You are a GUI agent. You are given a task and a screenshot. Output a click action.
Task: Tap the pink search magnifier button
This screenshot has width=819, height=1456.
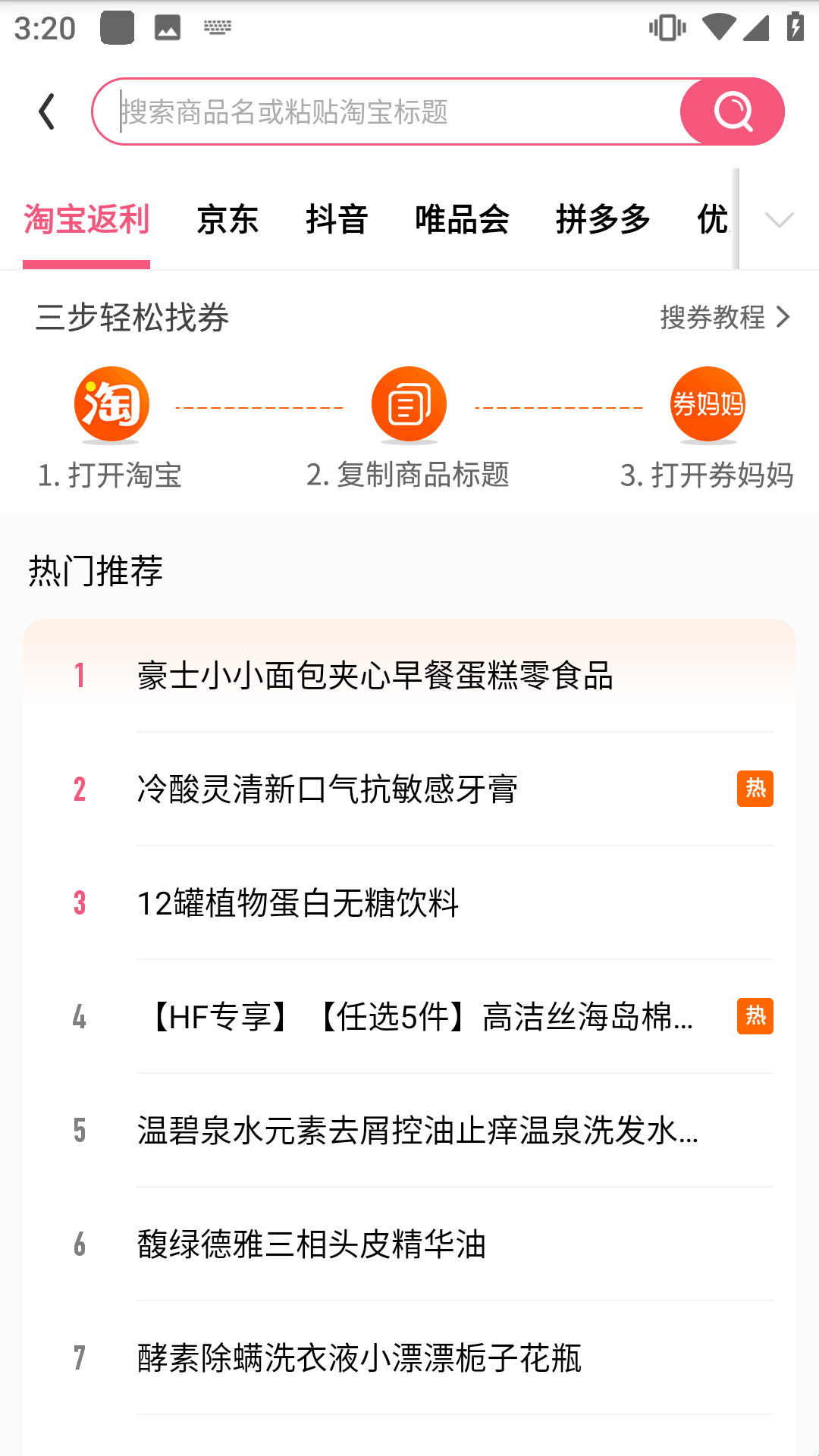(x=733, y=111)
